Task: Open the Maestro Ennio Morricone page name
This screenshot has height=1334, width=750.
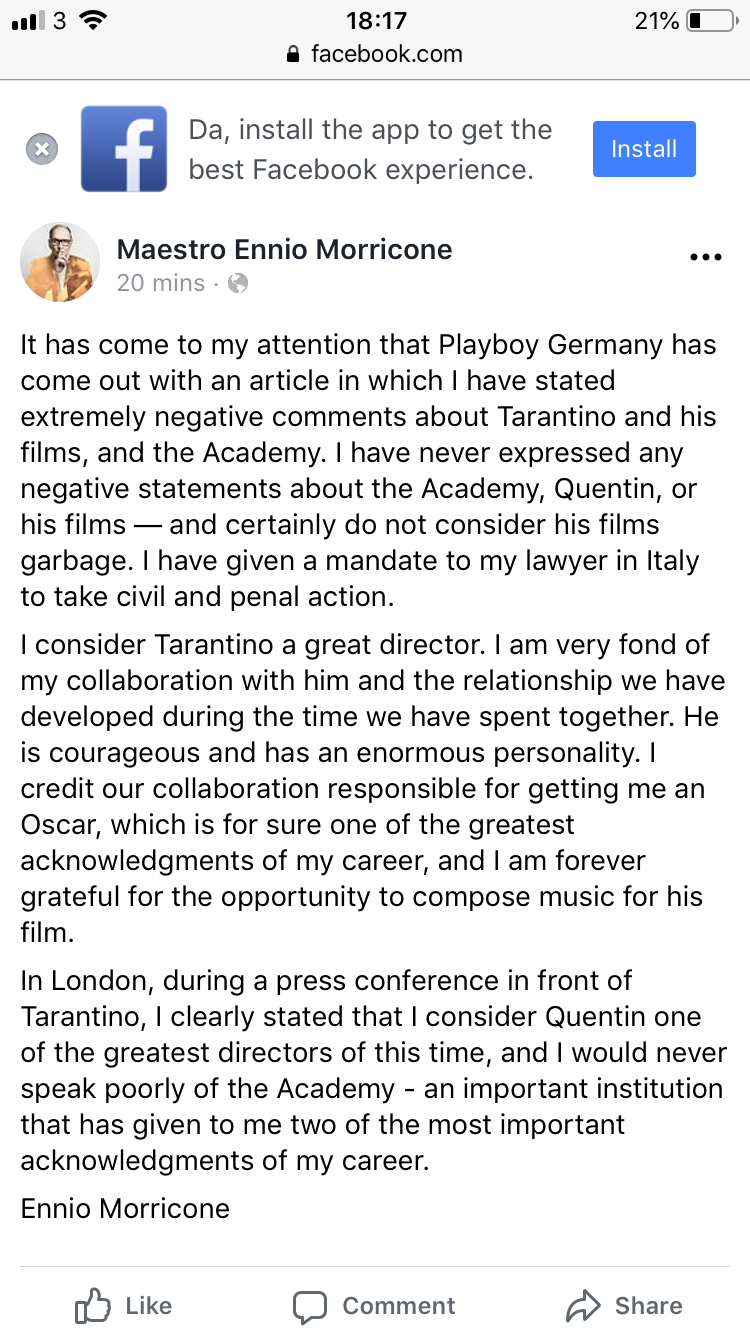Action: (x=285, y=249)
